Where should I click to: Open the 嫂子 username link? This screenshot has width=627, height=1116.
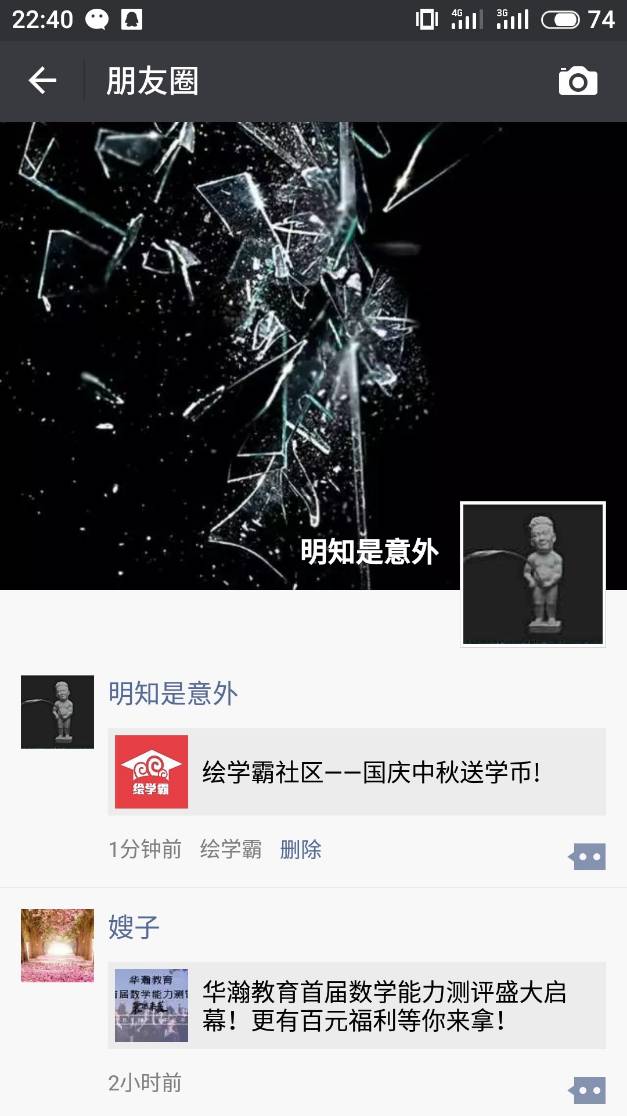pos(134,927)
